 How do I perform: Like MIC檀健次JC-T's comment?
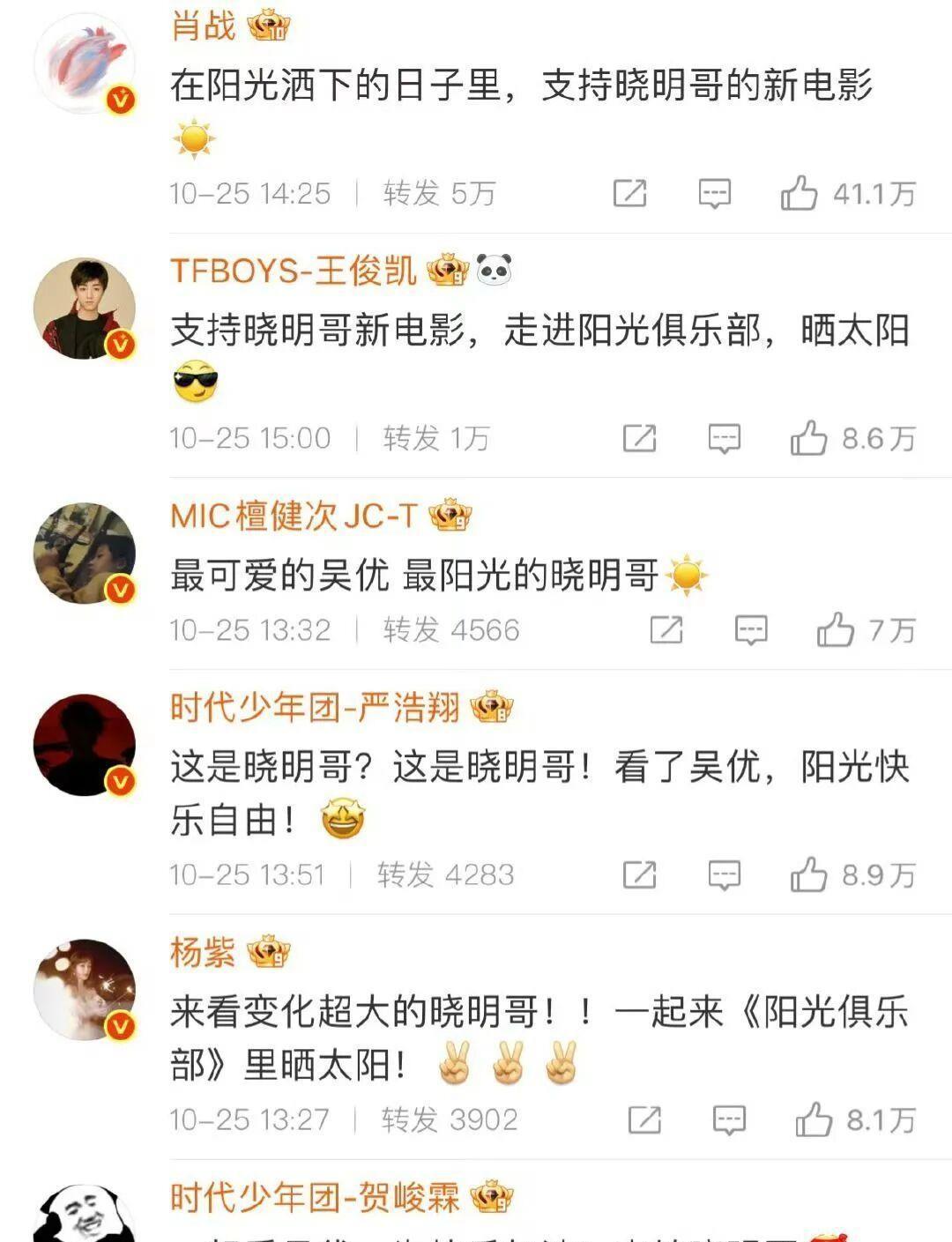(x=835, y=630)
